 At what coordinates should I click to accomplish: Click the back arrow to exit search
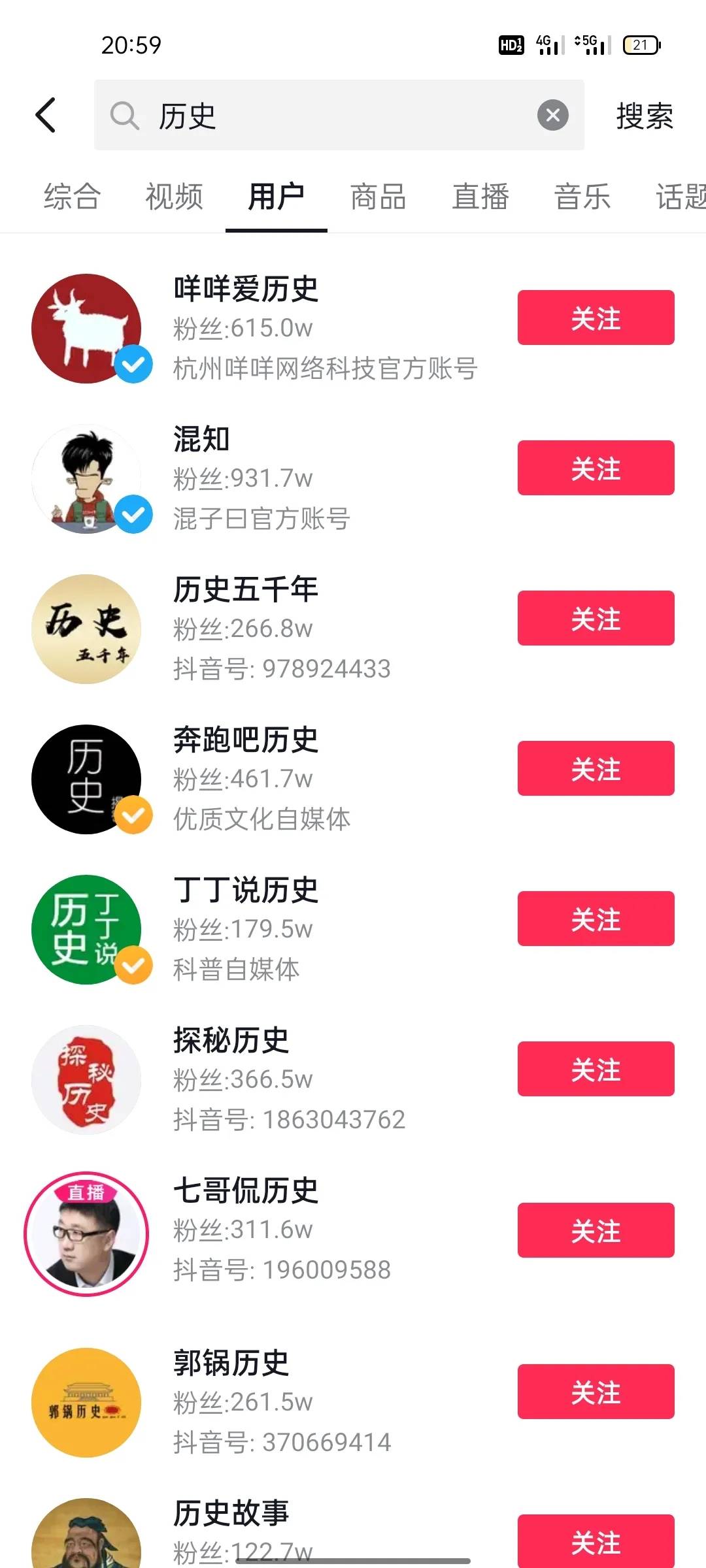click(x=44, y=114)
